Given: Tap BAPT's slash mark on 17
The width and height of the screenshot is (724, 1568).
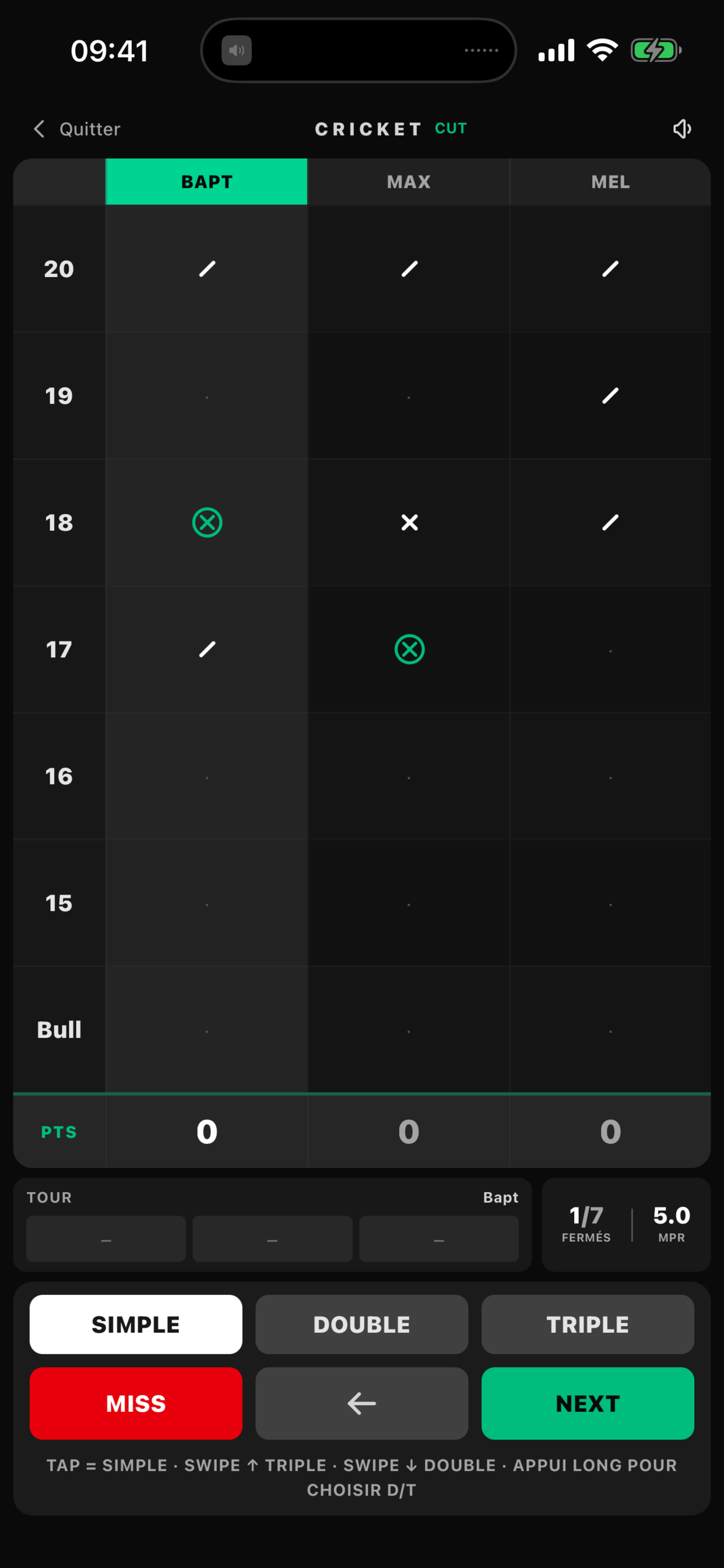Looking at the screenshot, I should [x=207, y=649].
